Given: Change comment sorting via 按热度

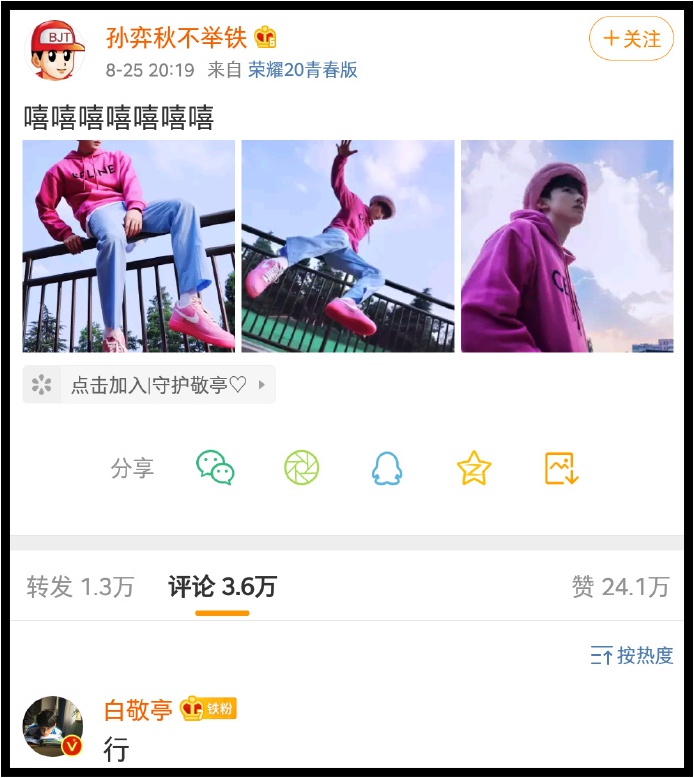Looking at the screenshot, I should click(x=632, y=656).
